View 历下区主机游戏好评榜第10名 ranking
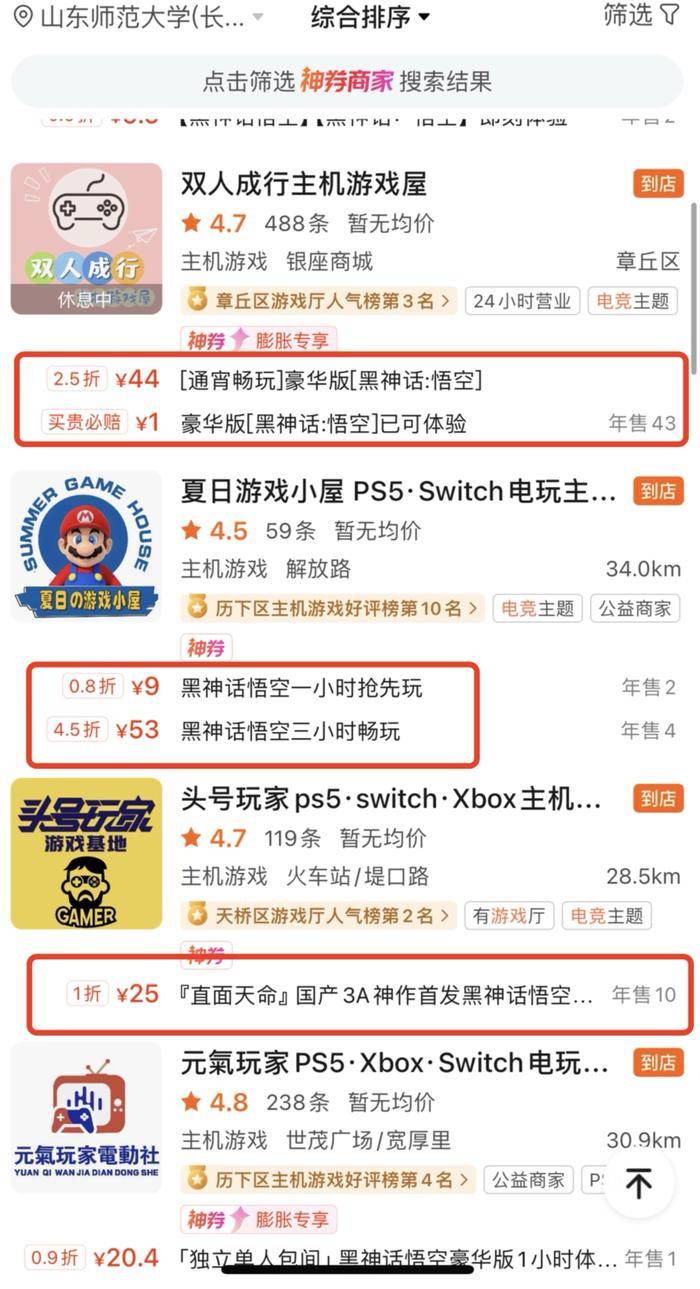Image resolution: width=700 pixels, height=1289 pixels. click(x=332, y=607)
